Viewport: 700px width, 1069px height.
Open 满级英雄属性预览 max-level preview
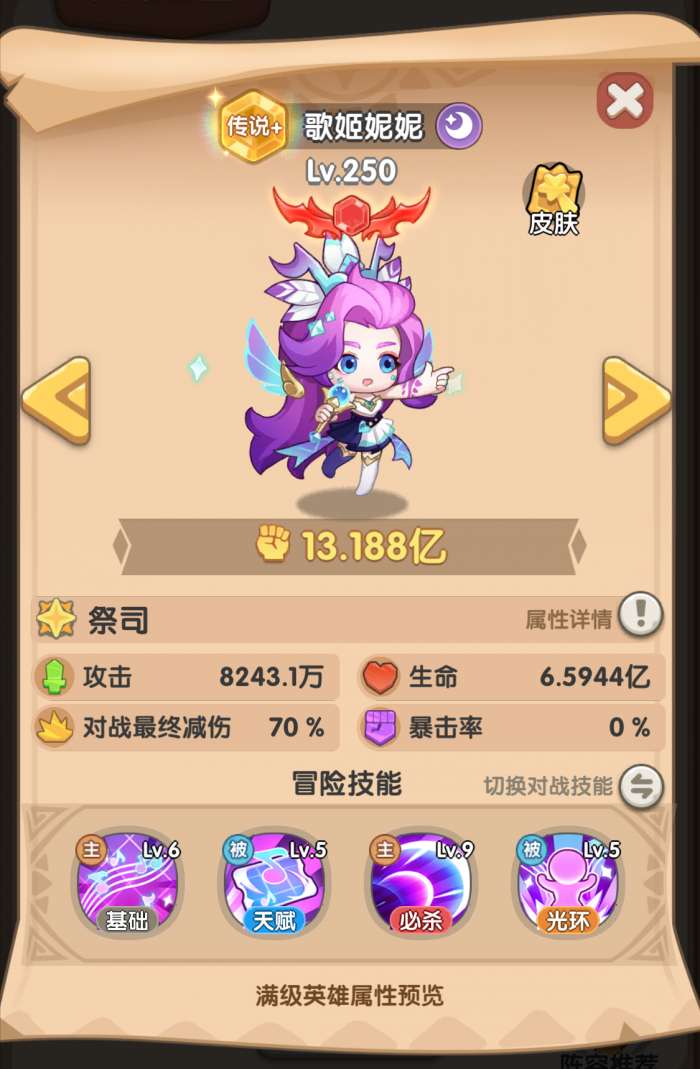(350, 995)
